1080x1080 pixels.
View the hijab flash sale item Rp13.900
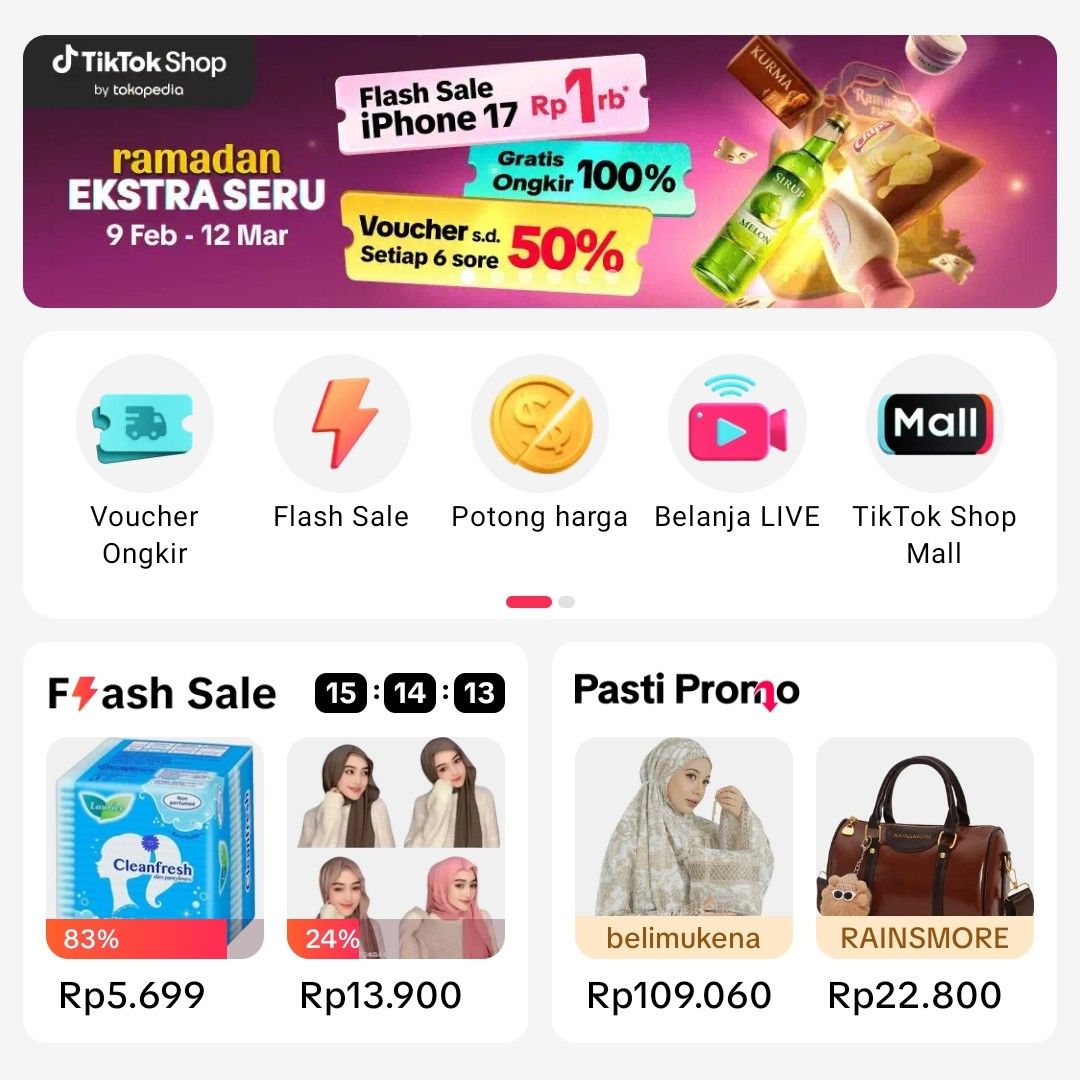[x=395, y=848]
